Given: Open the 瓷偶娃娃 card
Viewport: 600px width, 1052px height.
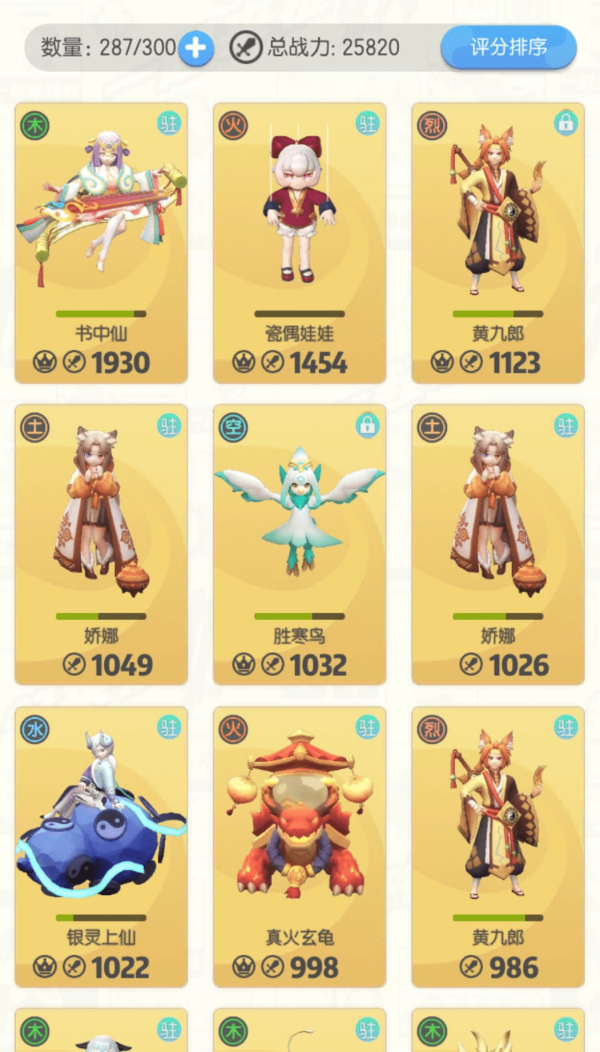Looking at the screenshot, I should (299, 243).
